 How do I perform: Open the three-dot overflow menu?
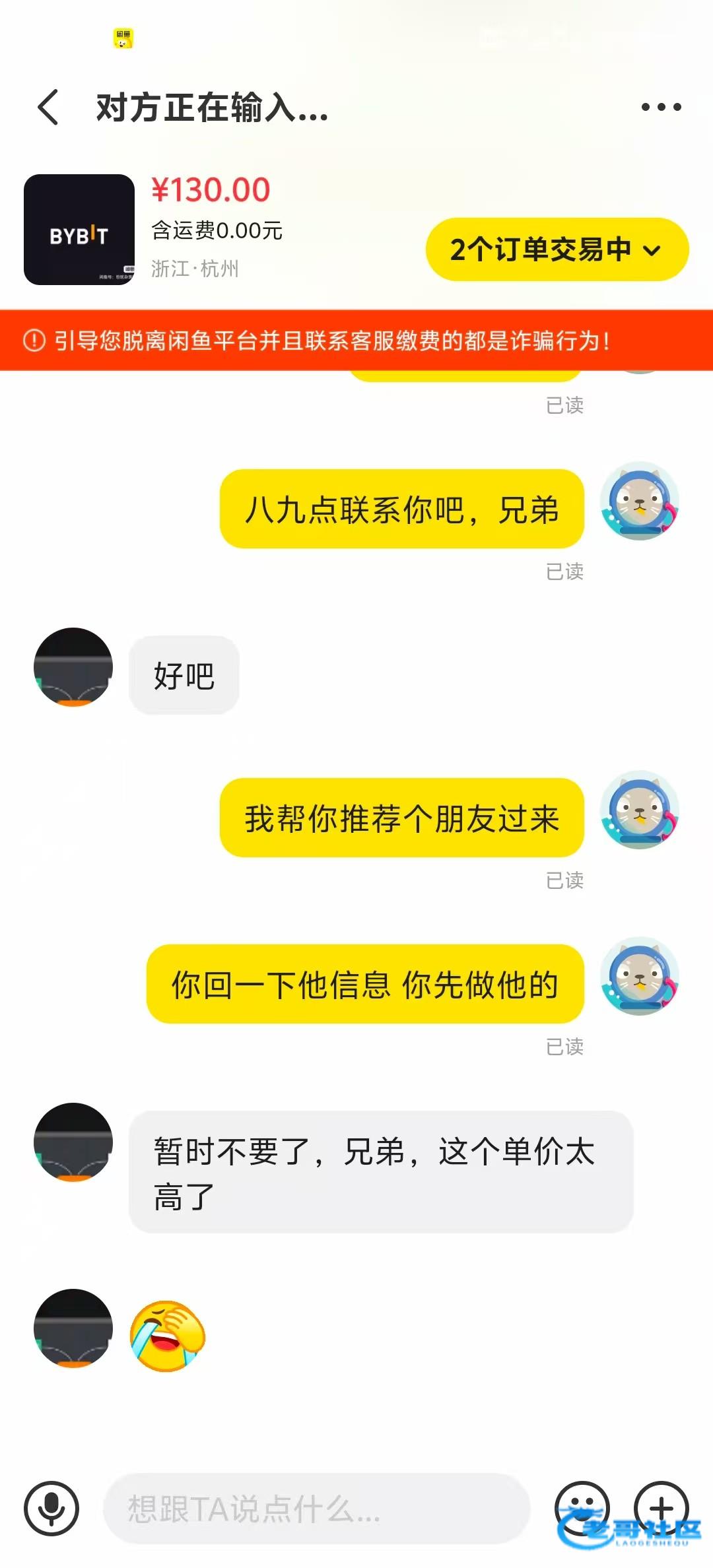click(661, 108)
